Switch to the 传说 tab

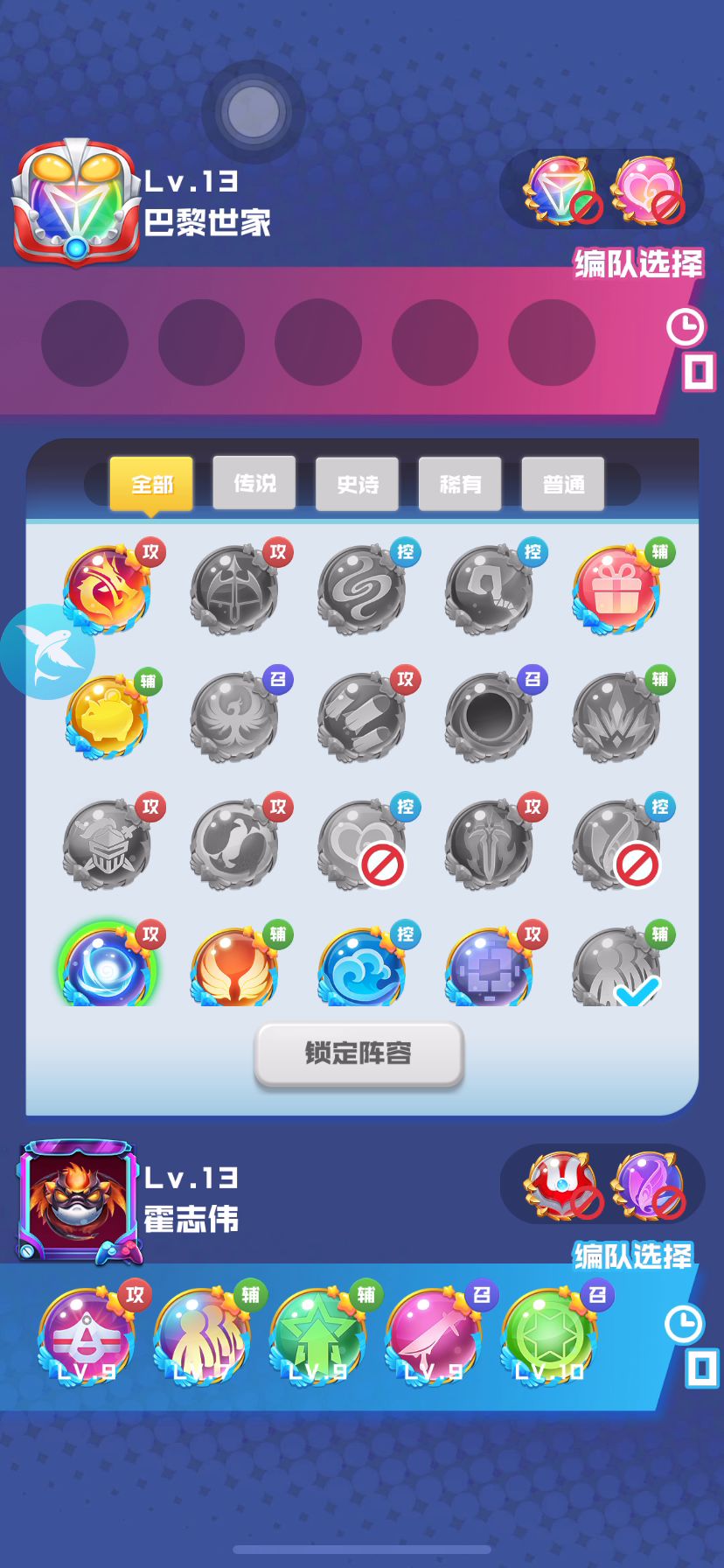[254, 482]
